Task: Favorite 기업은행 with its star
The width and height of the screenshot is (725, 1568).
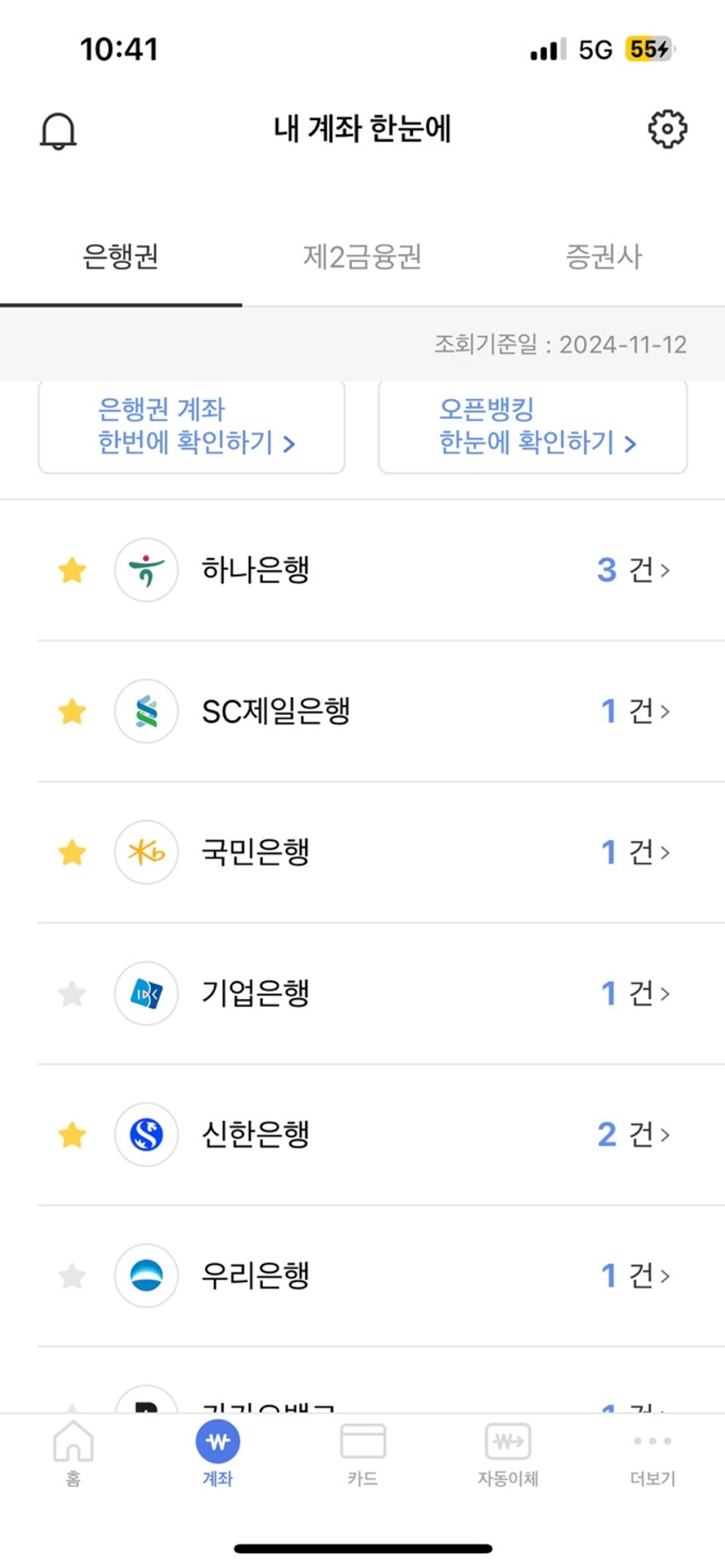Action: click(72, 994)
